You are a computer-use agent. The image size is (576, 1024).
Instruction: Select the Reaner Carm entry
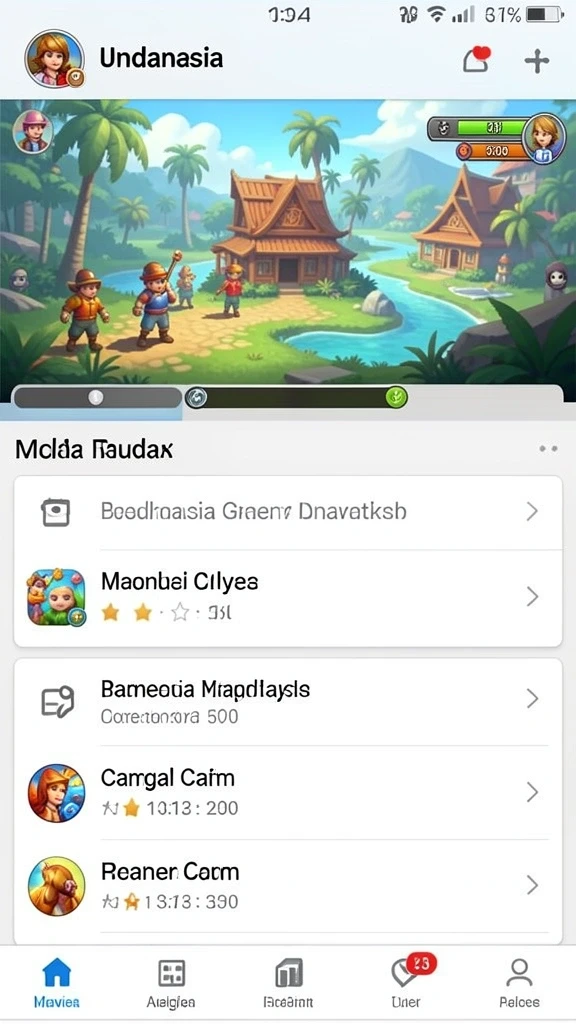288,886
